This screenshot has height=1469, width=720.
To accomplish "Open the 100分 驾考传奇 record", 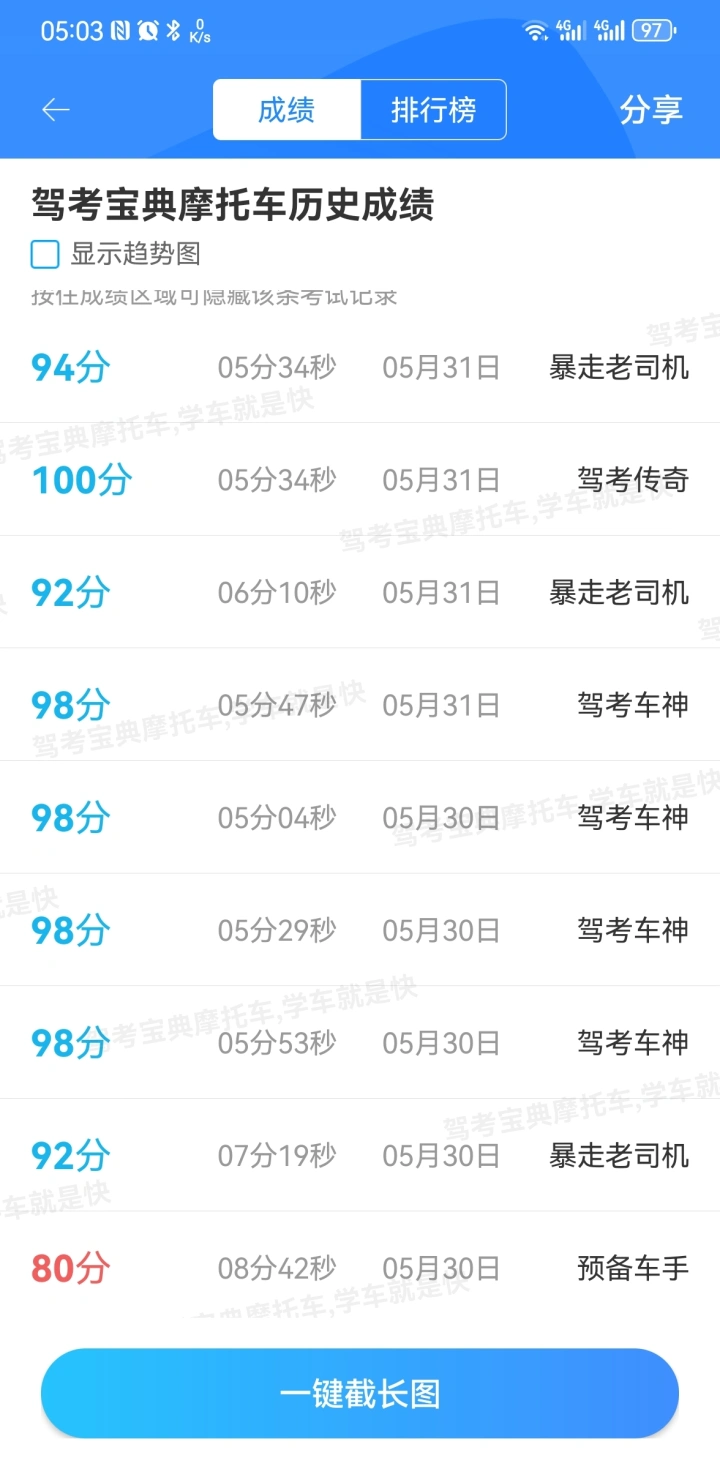I will coord(360,480).
